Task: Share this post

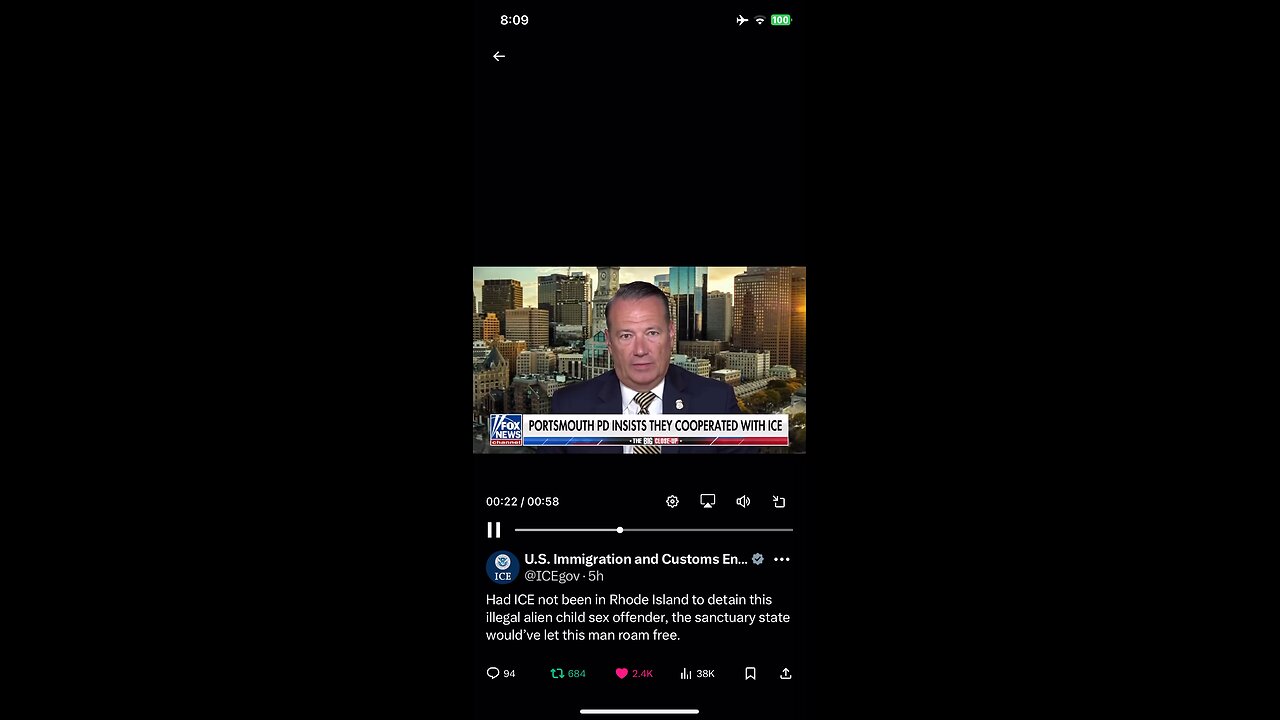Action: pos(786,674)
